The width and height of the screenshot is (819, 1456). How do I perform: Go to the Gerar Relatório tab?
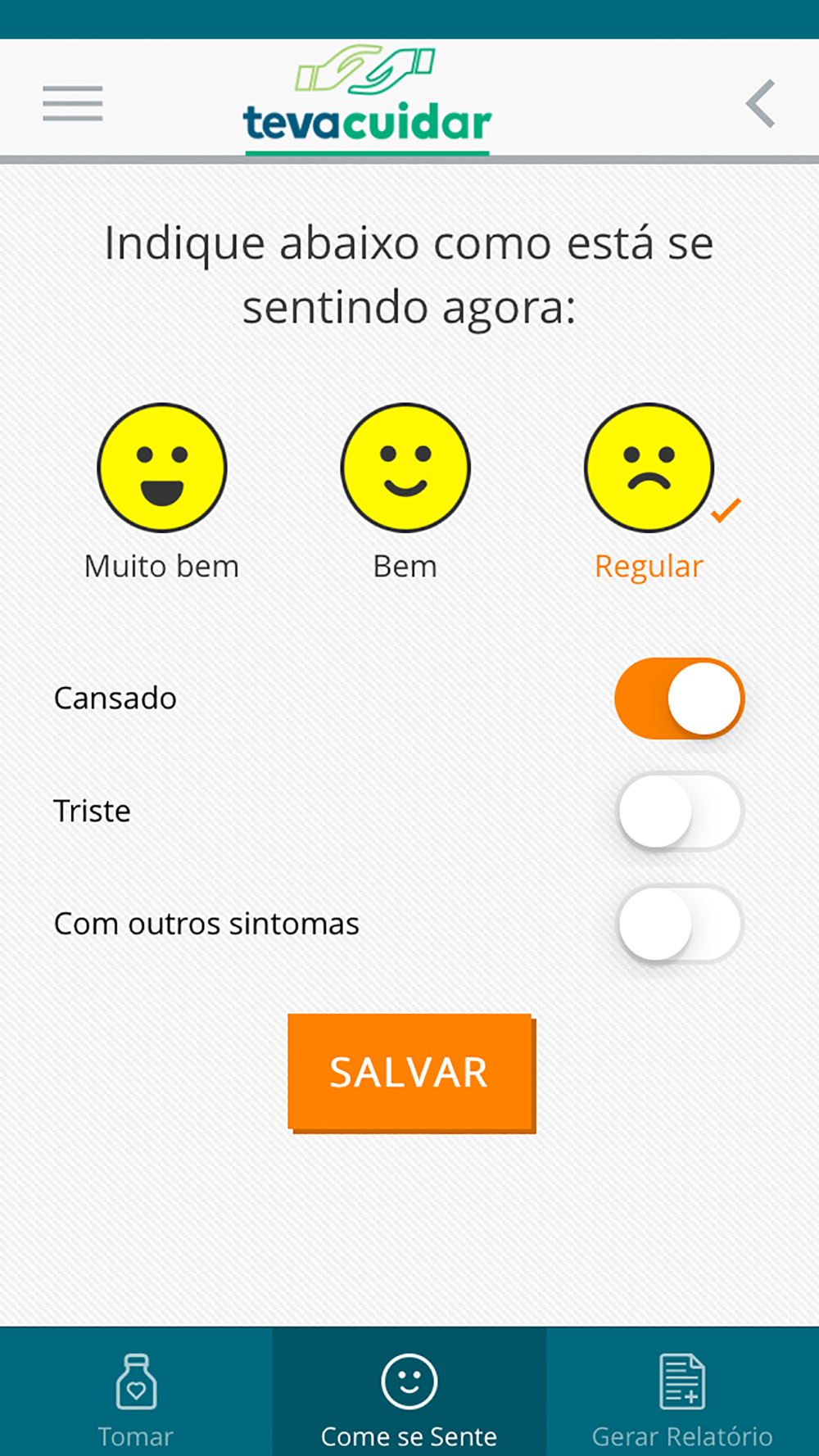[x=682, y=1391]
